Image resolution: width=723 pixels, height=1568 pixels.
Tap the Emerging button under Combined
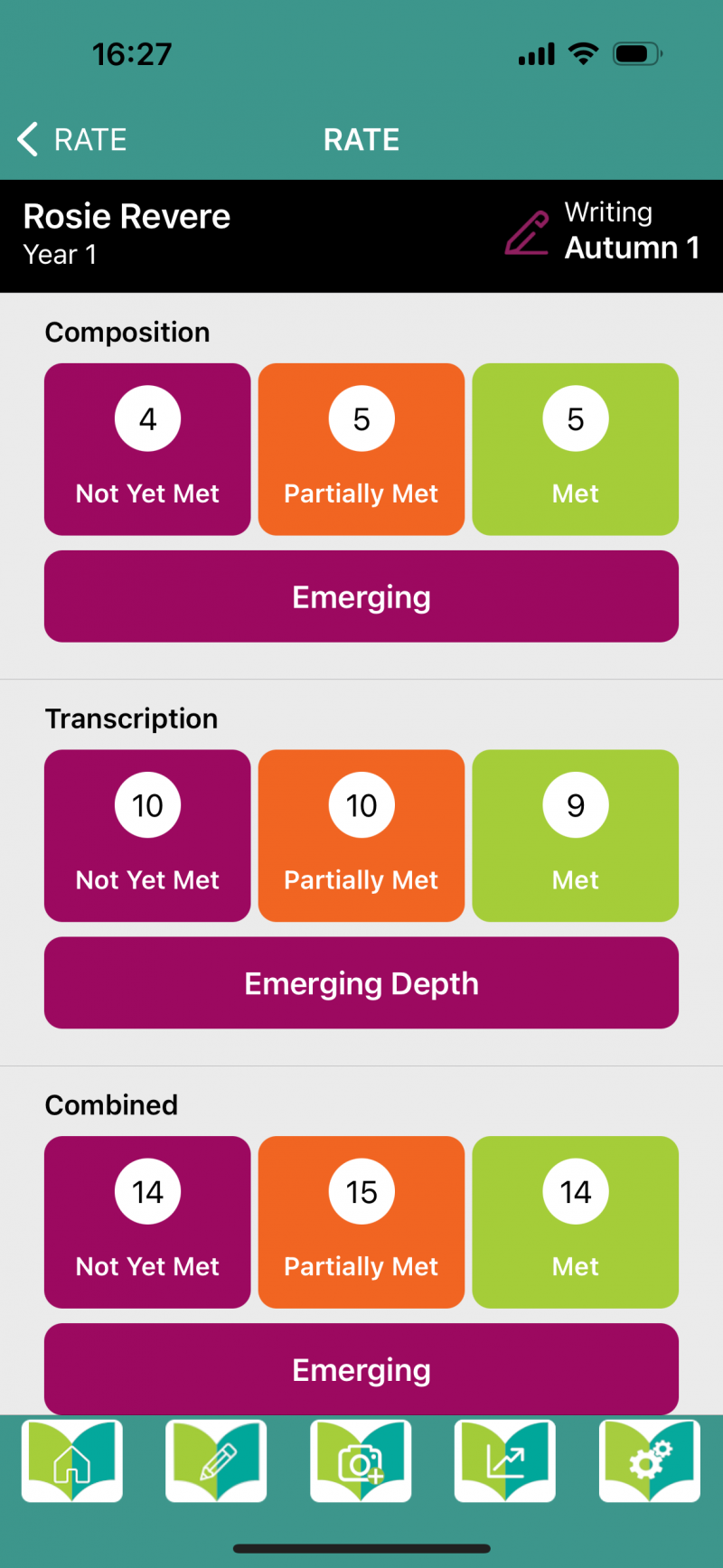[361, 1369]
